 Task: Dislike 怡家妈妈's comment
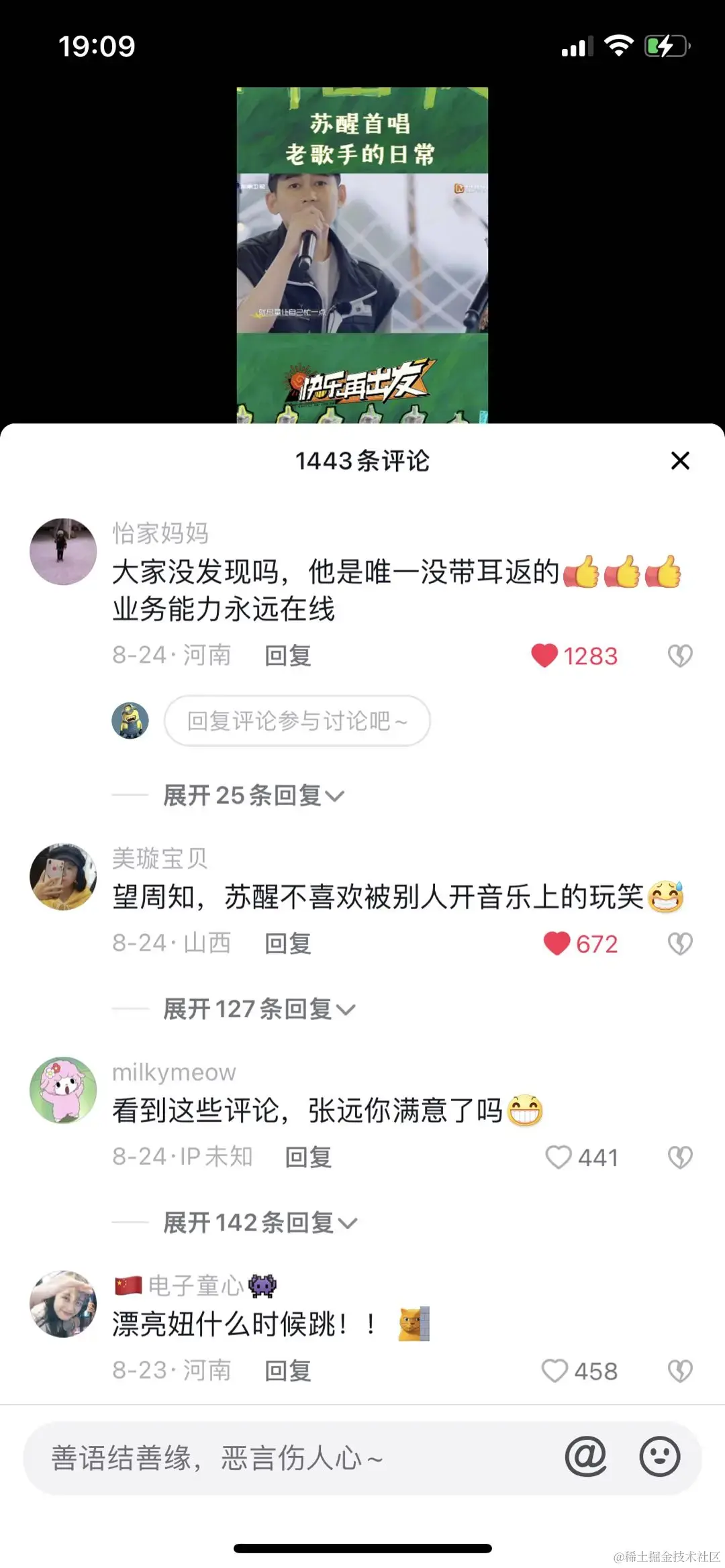click(x=679, y=656)
